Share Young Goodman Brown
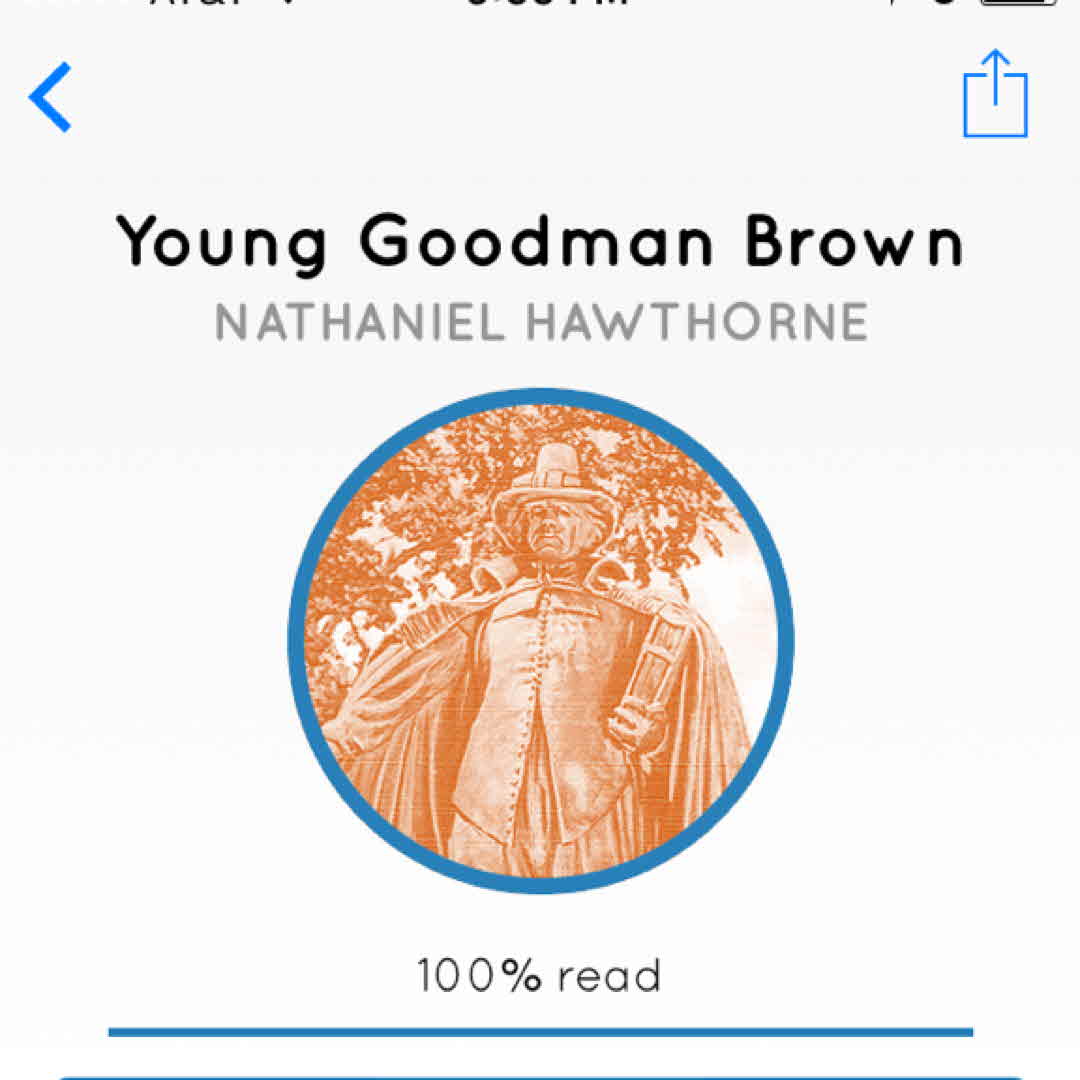This screenshot has height=1080, width=1080. point(995,95)
